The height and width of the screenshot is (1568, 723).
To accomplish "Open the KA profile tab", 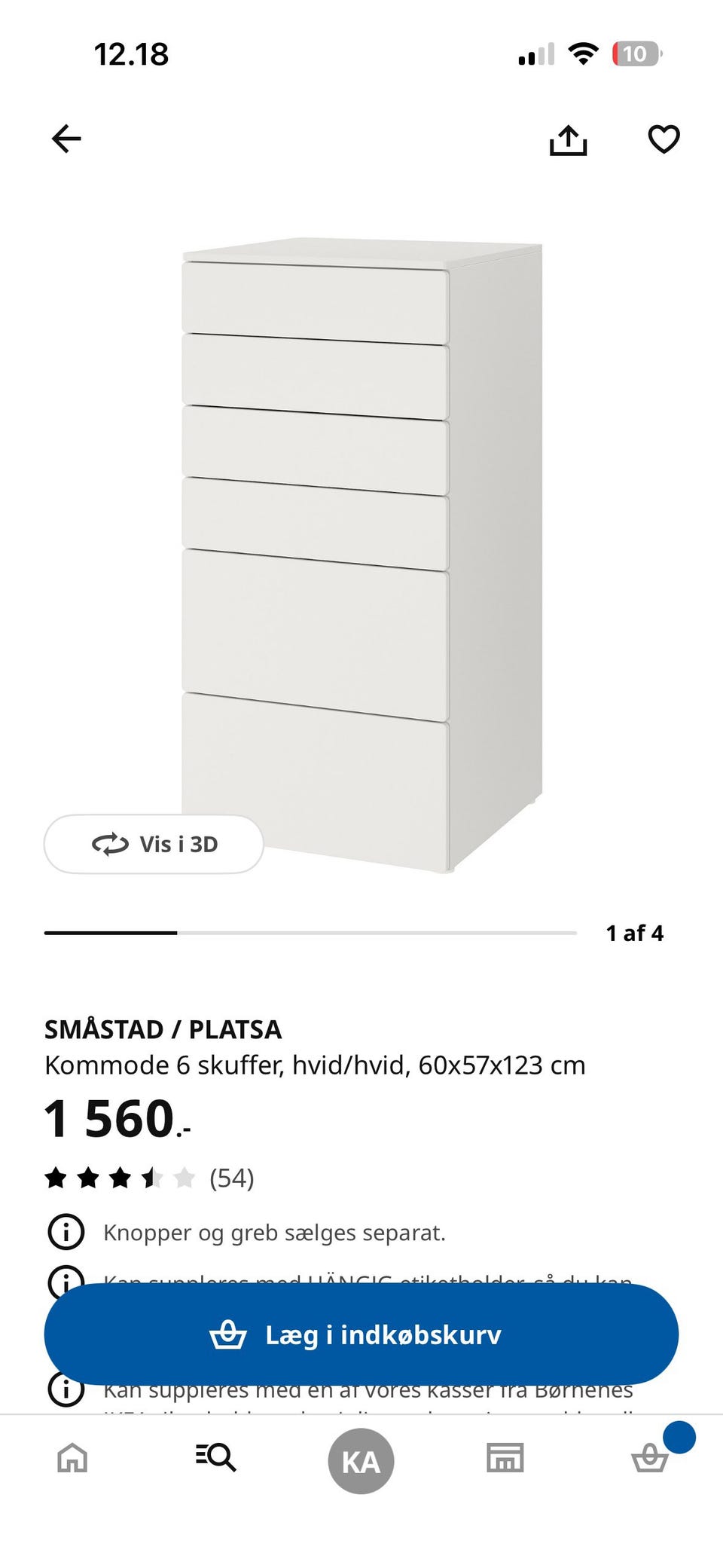I will pyautogui.click(x=361, y=1461).
